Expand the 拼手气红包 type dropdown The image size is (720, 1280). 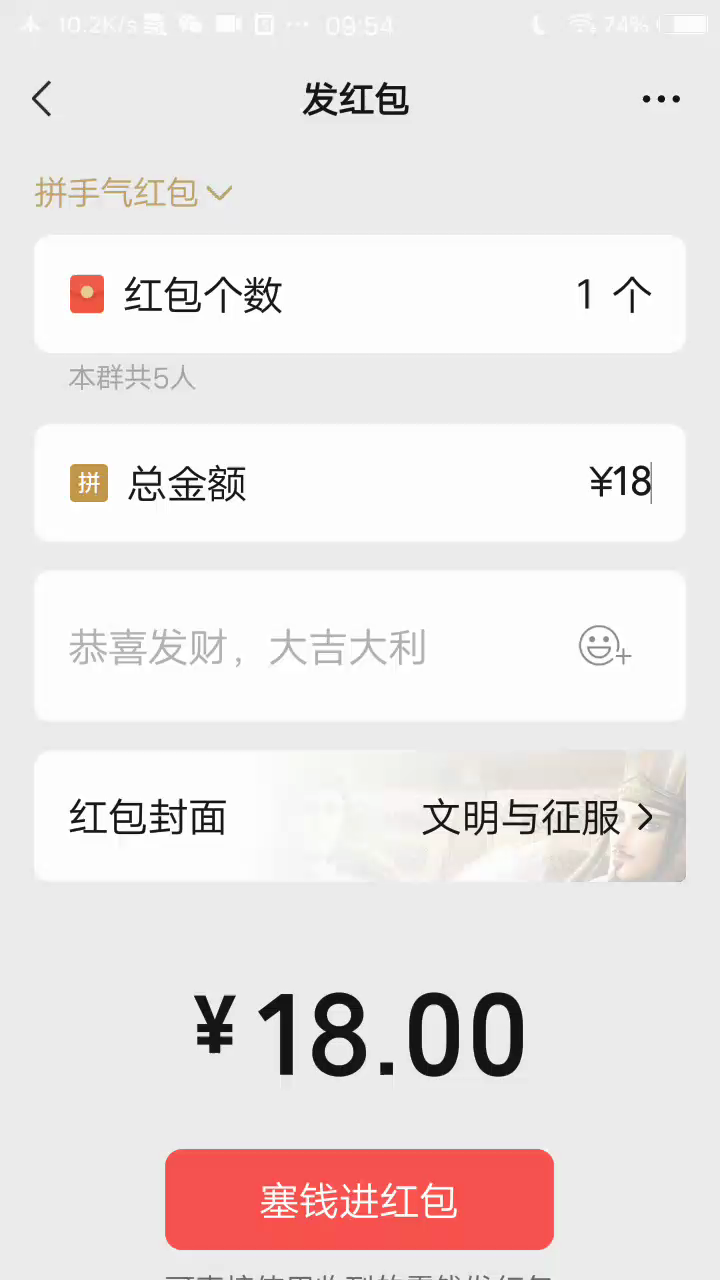click(x=134, y=192)
